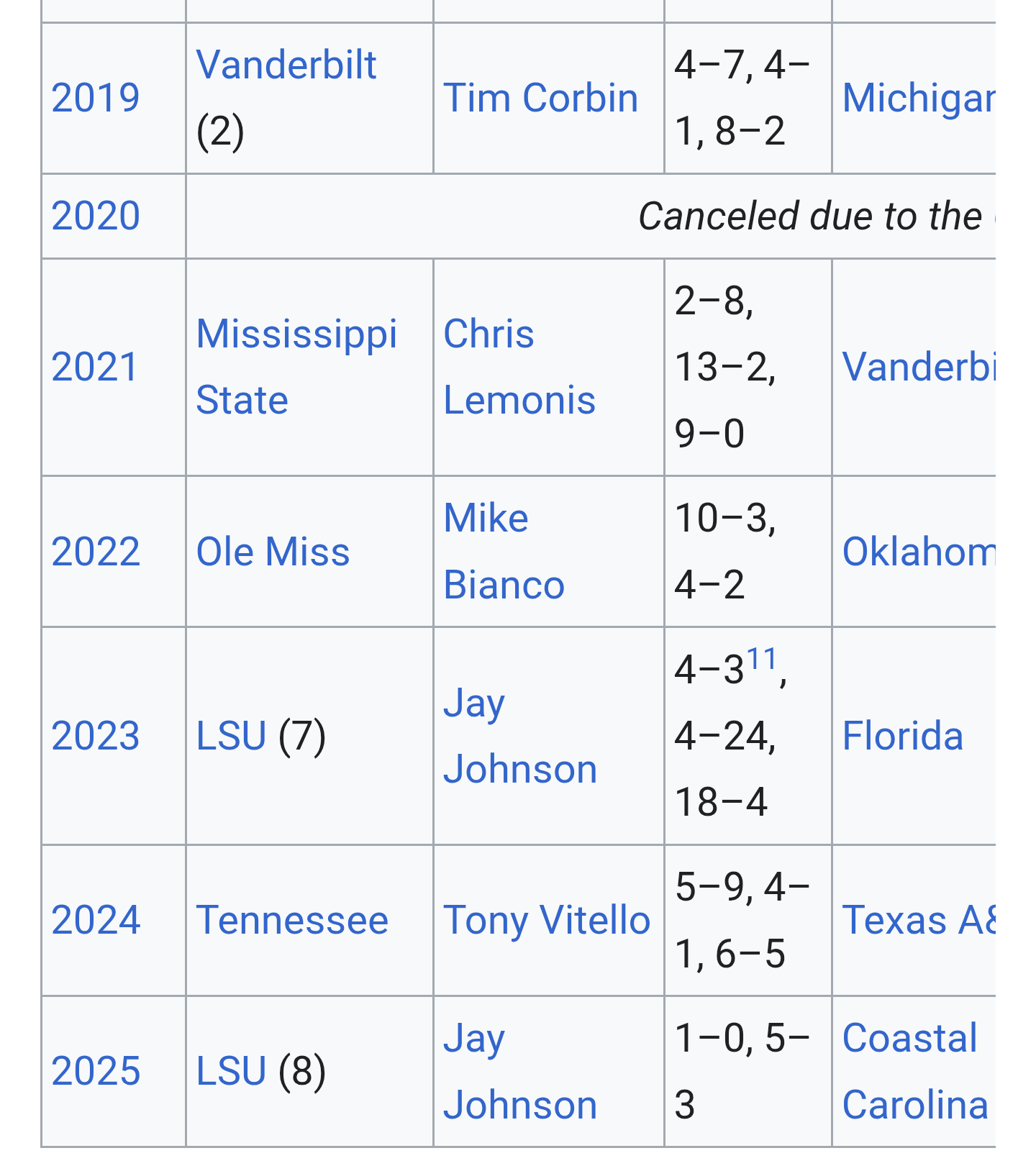Open Jay Johnson link in 2023 row
Viewport: 1036px width, 1166px height.
click(x=520, y=736)
